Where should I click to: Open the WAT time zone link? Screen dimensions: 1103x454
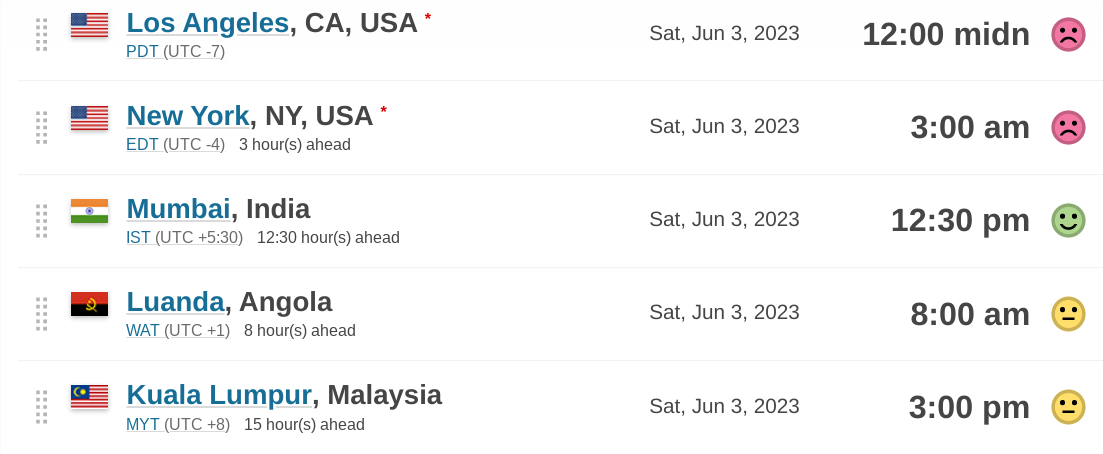point(142,330)
